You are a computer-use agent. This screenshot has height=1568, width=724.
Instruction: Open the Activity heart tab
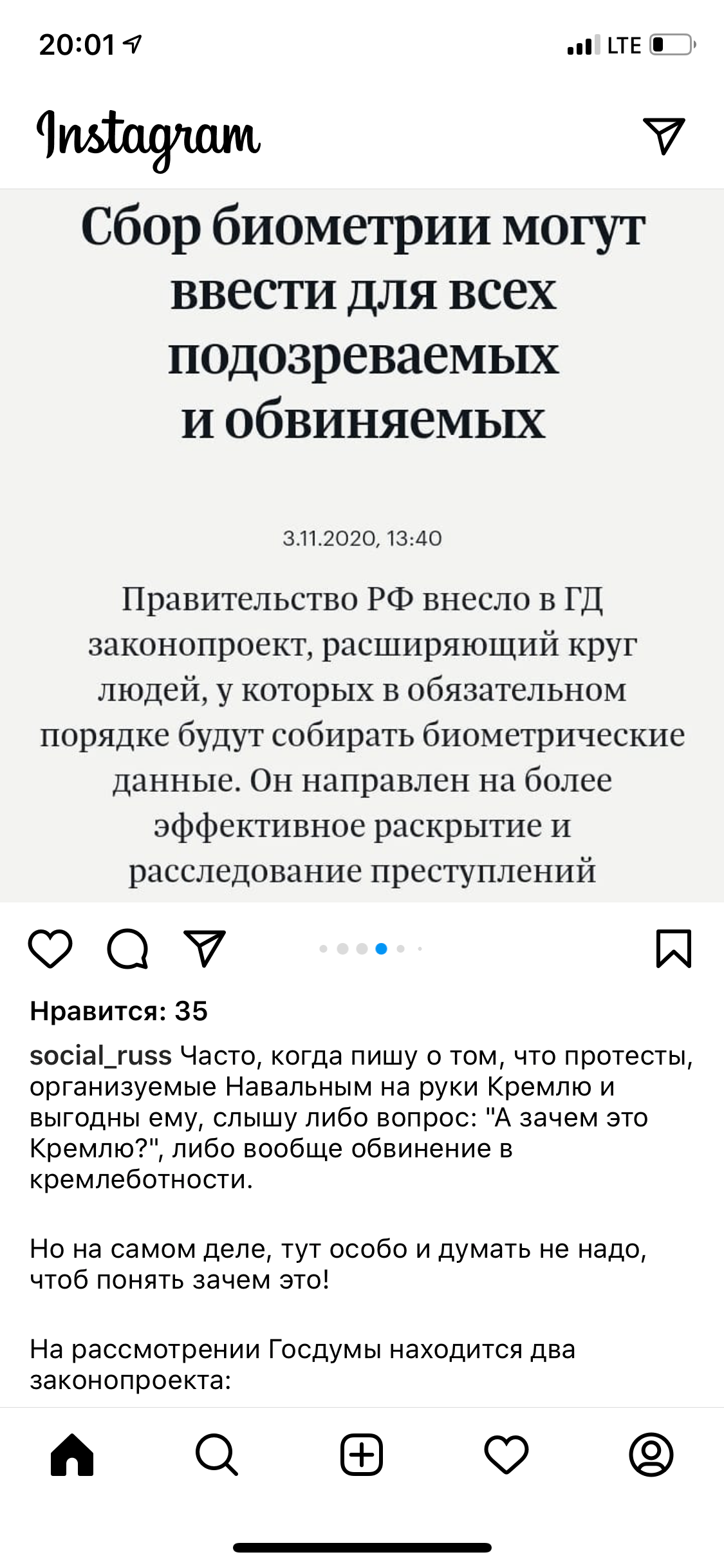506,1454
